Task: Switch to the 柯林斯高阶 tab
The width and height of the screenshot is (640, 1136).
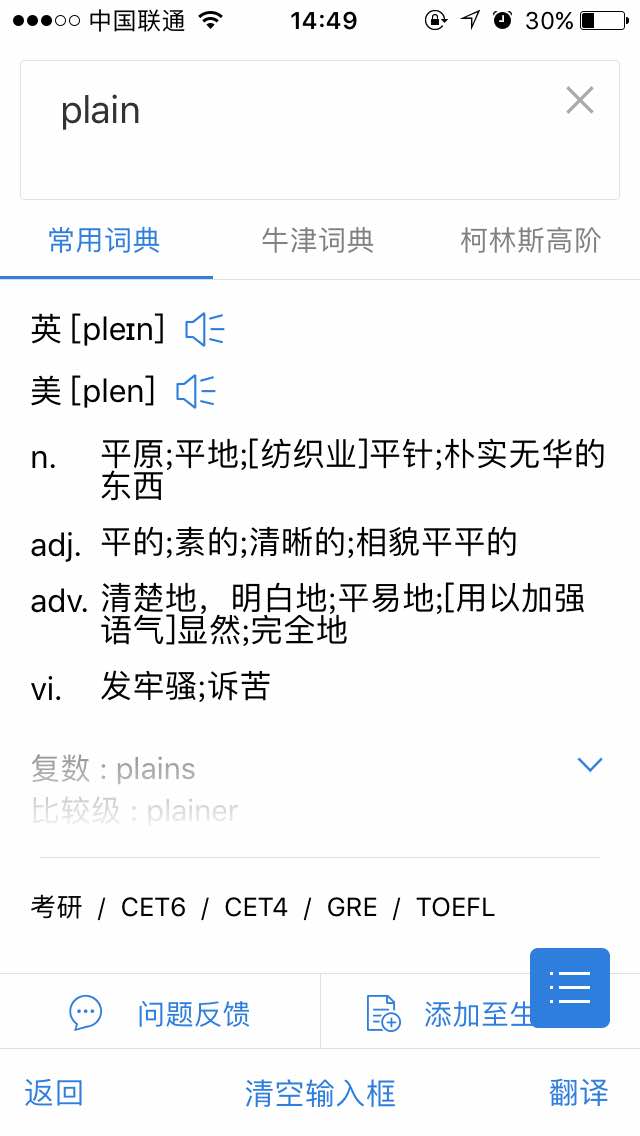Action: coord(531,240)
